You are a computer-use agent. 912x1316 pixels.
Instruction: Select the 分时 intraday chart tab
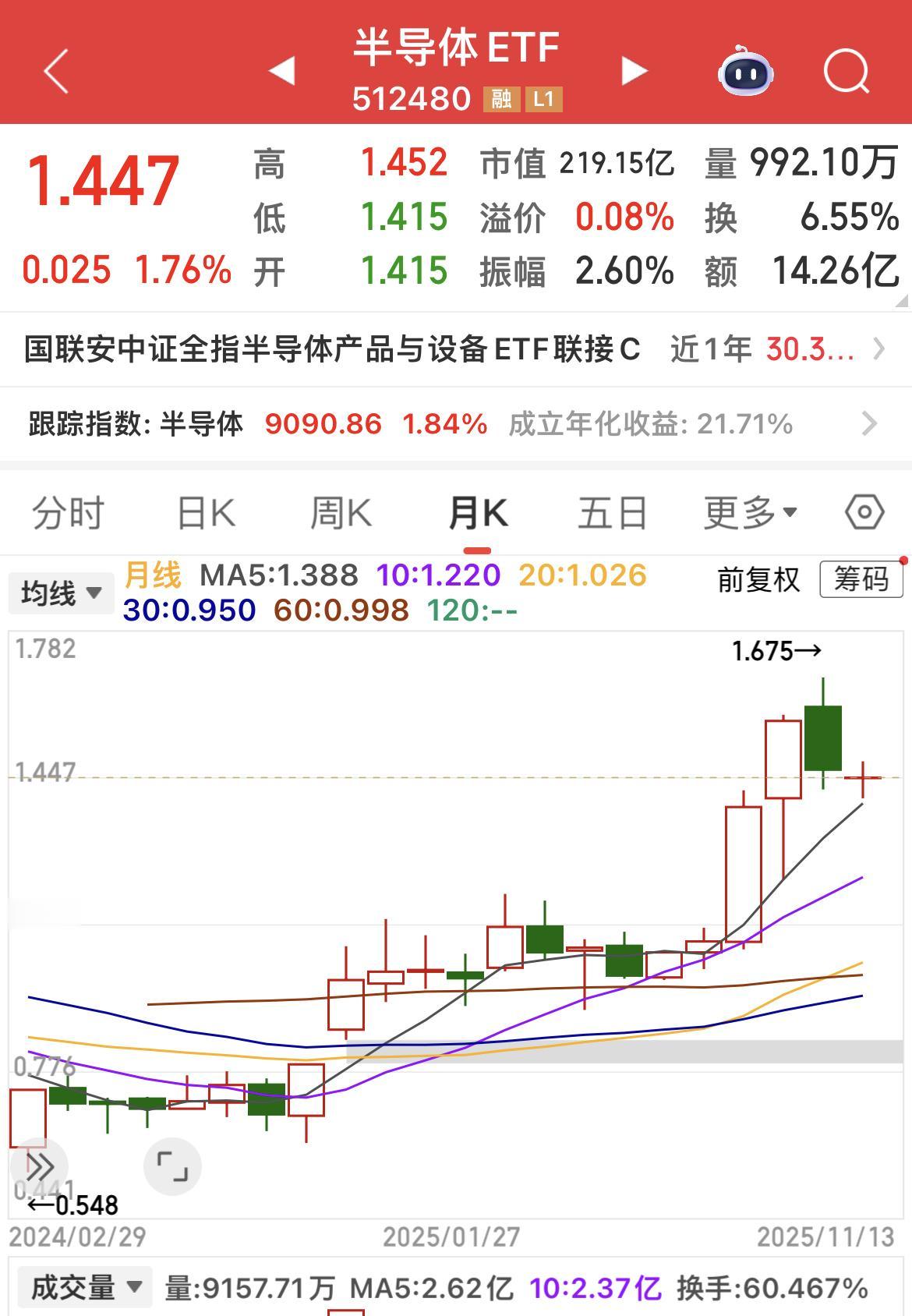[69, 512]
